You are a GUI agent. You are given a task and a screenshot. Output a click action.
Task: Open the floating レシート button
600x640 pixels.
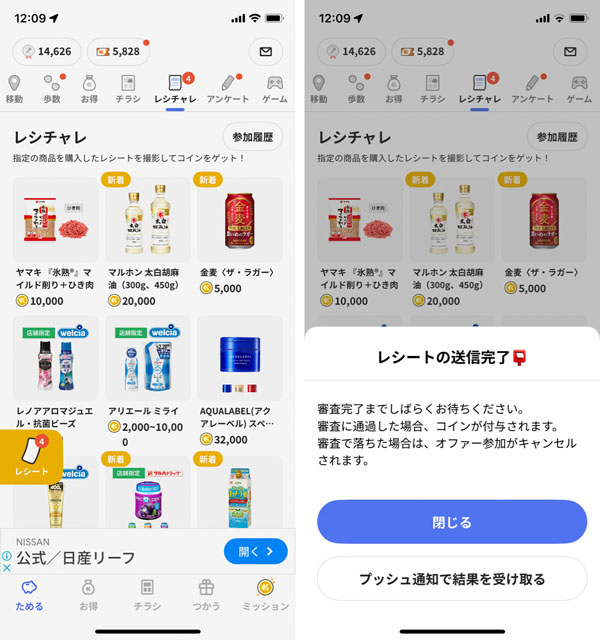click(x=30, y=460)
